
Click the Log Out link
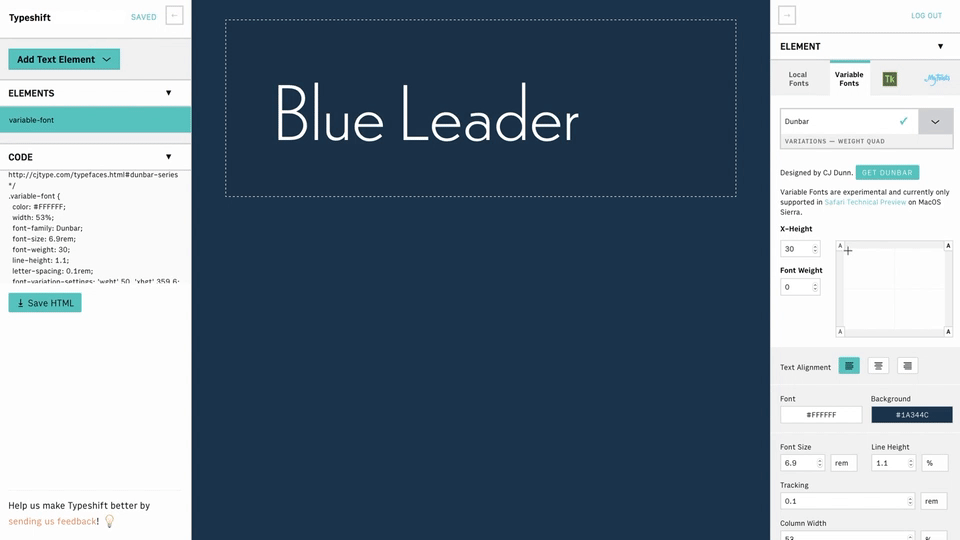pyautogui.click(x=926, y=16)
